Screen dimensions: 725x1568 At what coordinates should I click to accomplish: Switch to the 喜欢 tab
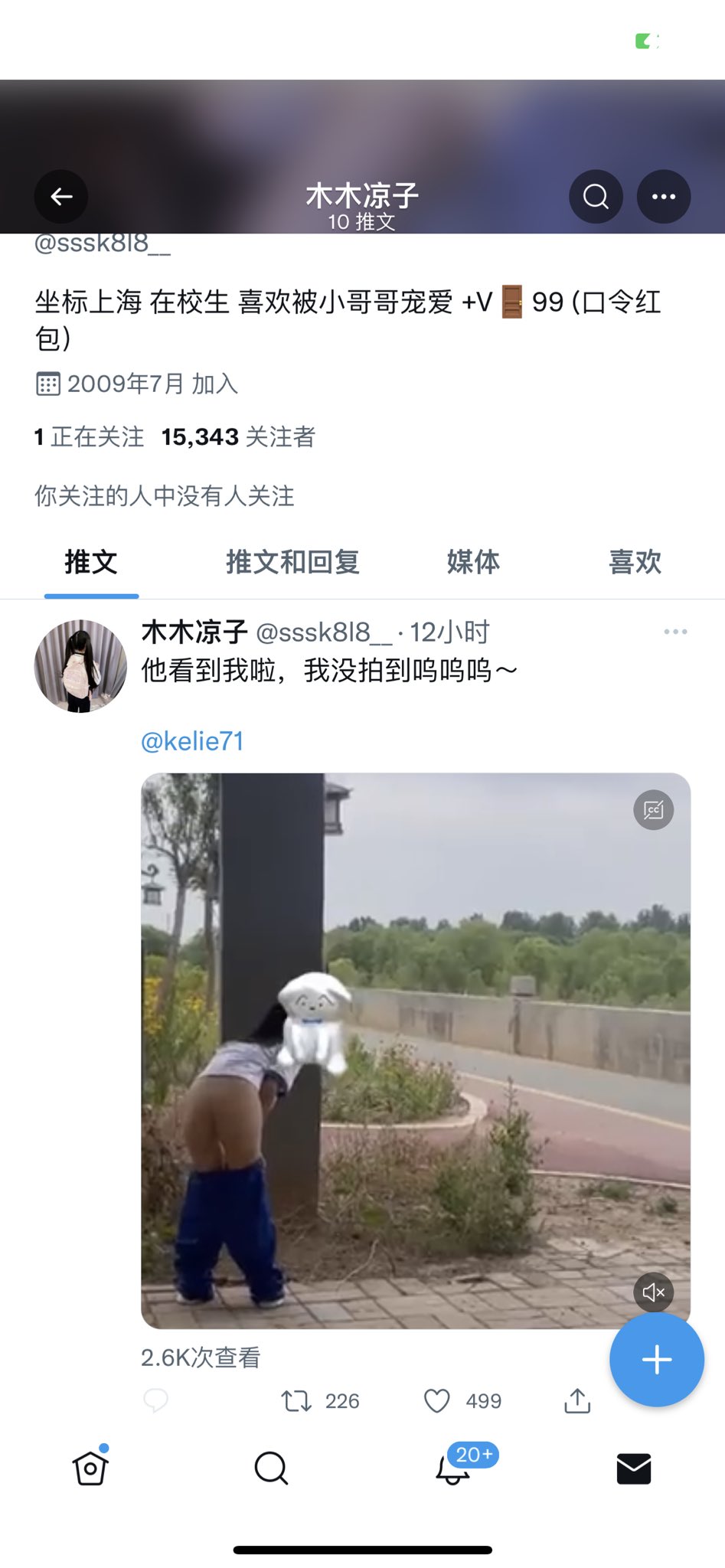[x=635, y=562]
